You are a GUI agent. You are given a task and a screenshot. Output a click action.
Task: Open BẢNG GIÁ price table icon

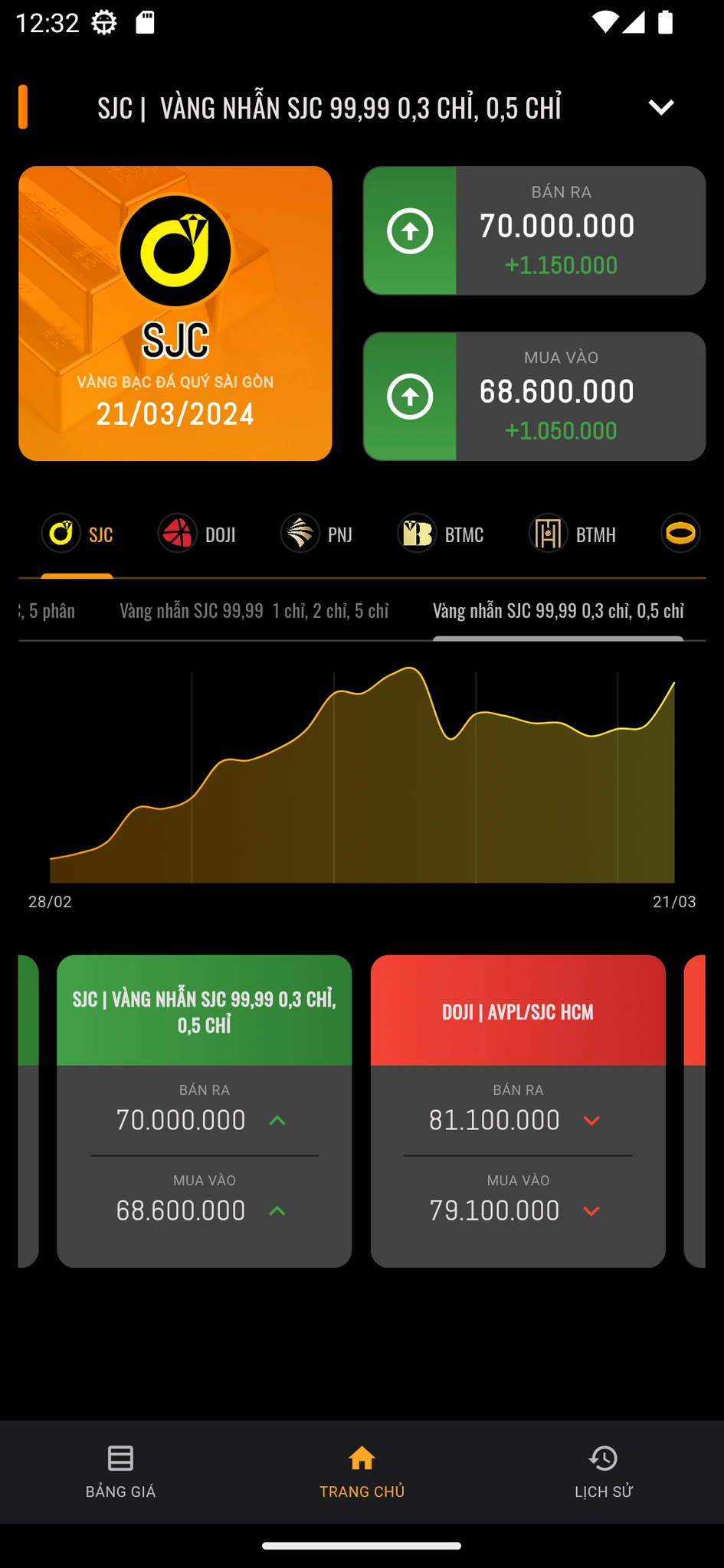click(120, 1458)
